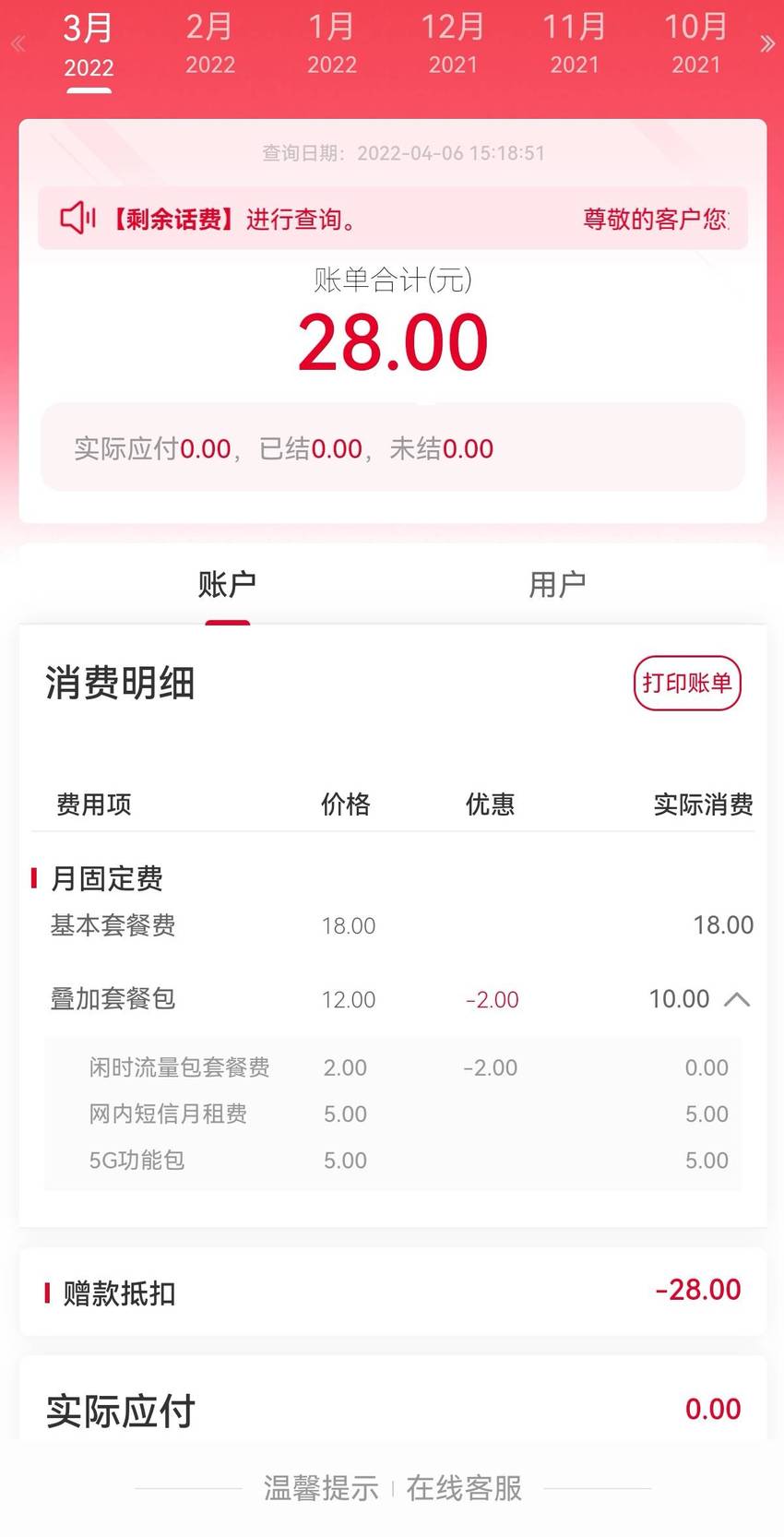This screenshot has height=1537, width=784.
Task: Open 温馨提示 at the bottom
Action: click(x=321, y=1488)
